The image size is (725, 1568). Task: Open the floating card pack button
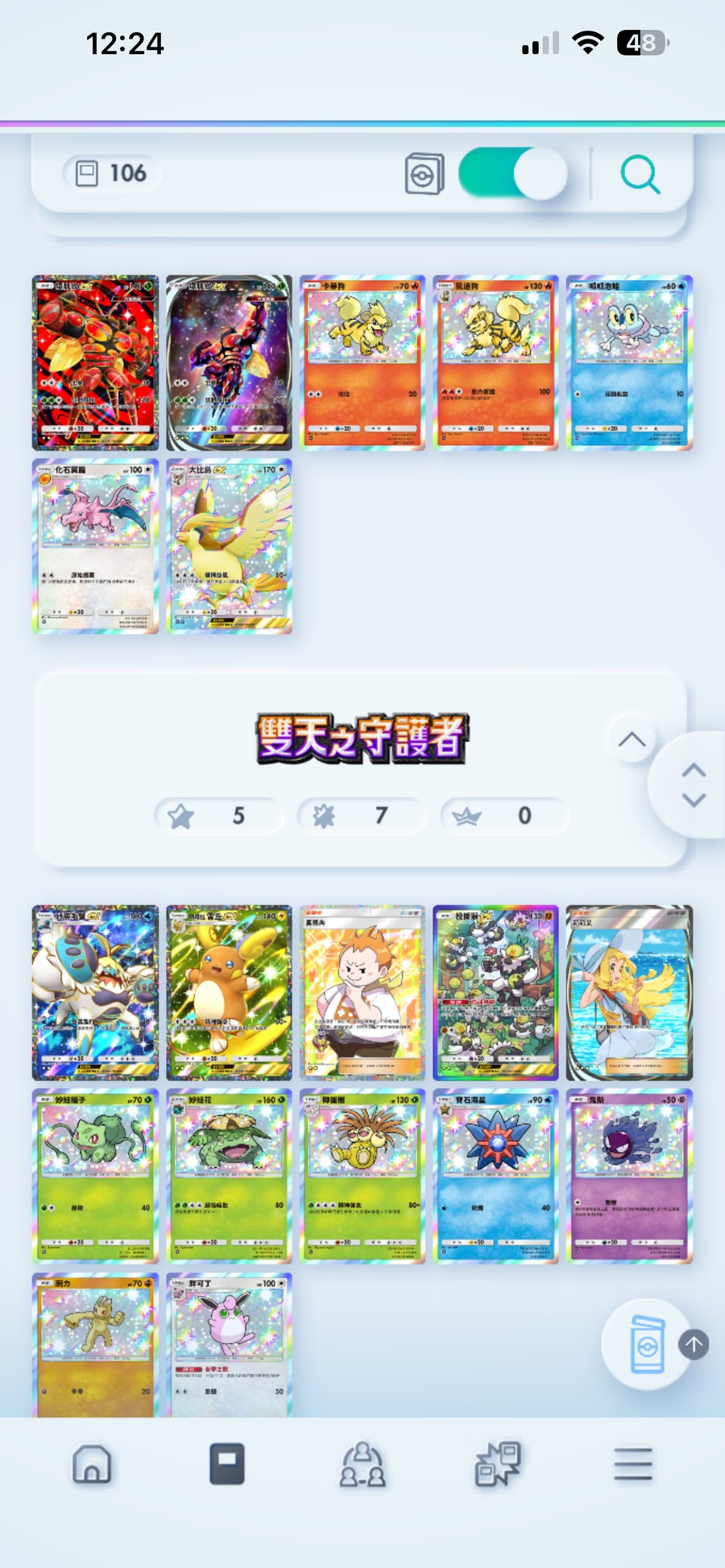646,1344
